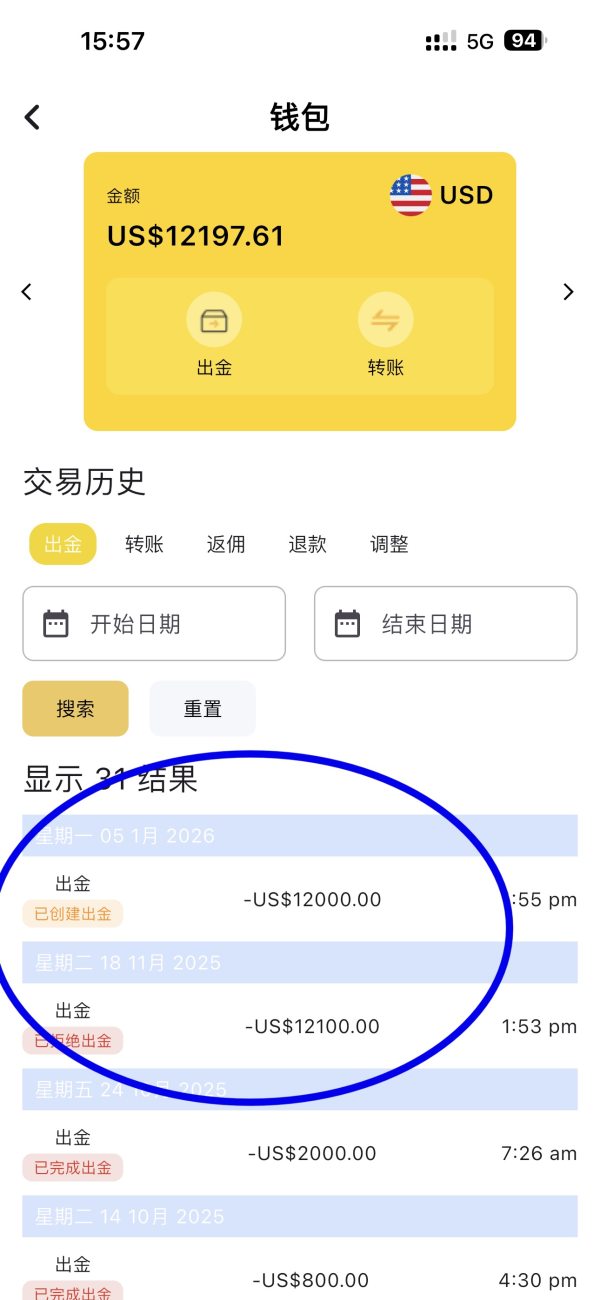Show the next wallet card
600x1300 pixels.
pos(568,292)
